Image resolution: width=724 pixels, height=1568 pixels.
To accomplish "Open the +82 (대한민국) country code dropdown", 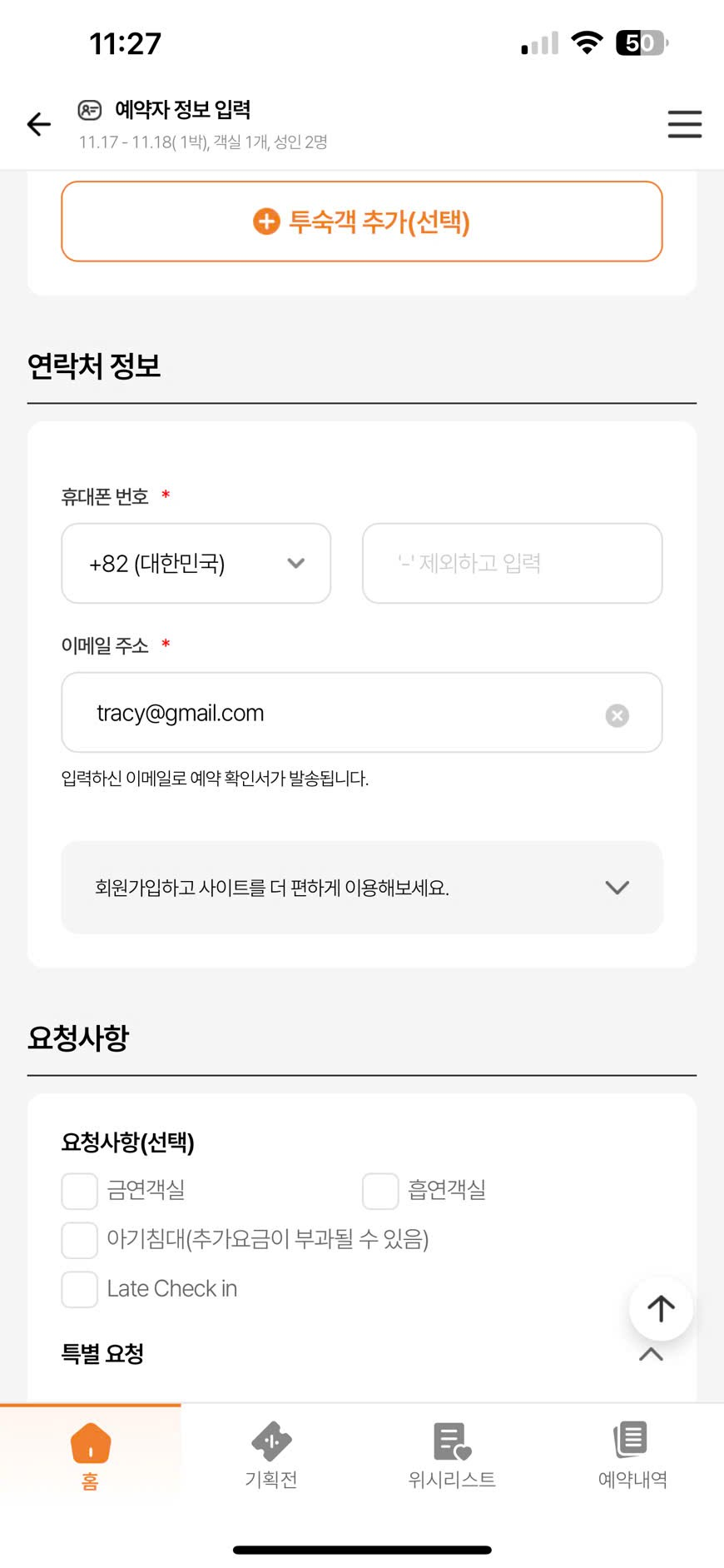I will tap(196, 563).
